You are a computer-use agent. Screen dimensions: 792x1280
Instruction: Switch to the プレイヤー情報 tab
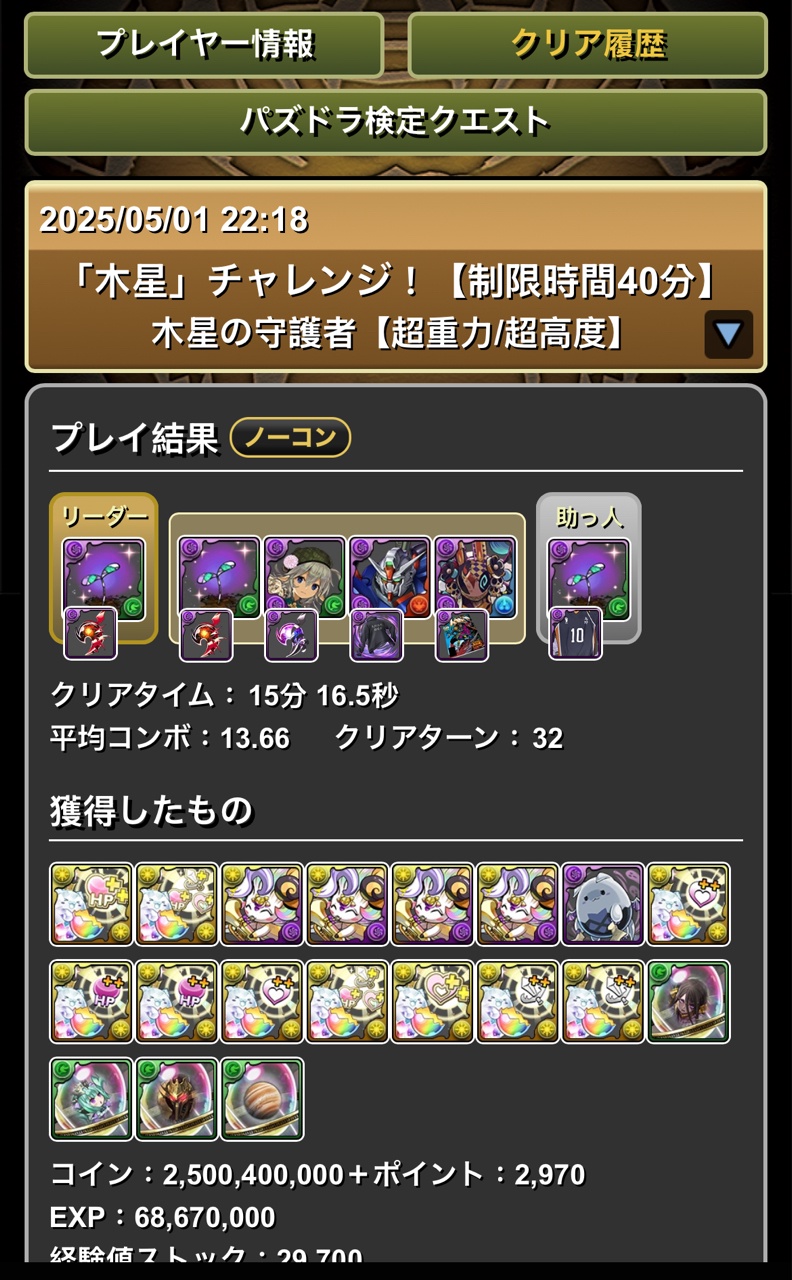click(x=204, y=44)
